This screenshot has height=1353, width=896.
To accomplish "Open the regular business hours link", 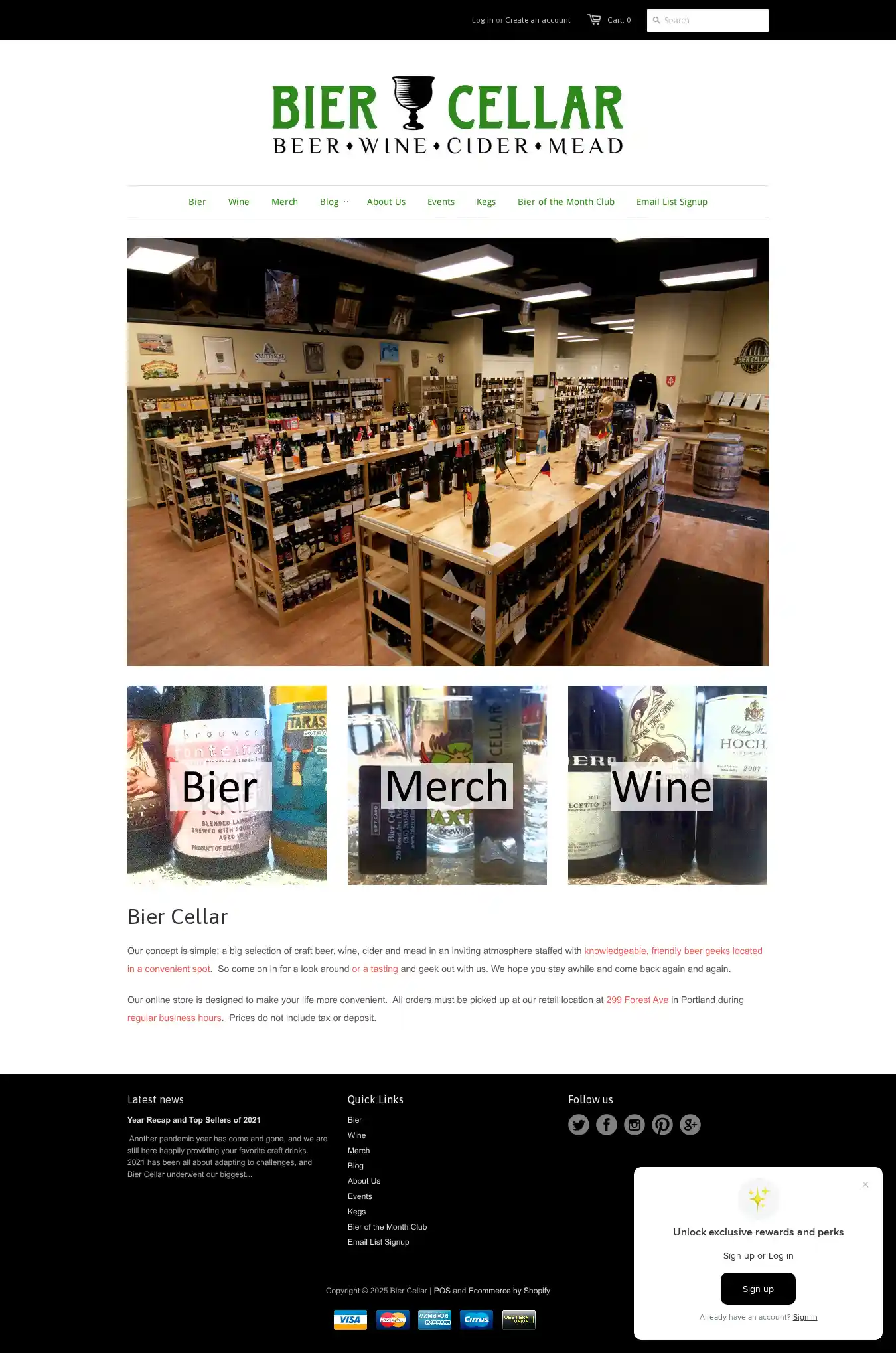I will click(x=174, y=1018).
